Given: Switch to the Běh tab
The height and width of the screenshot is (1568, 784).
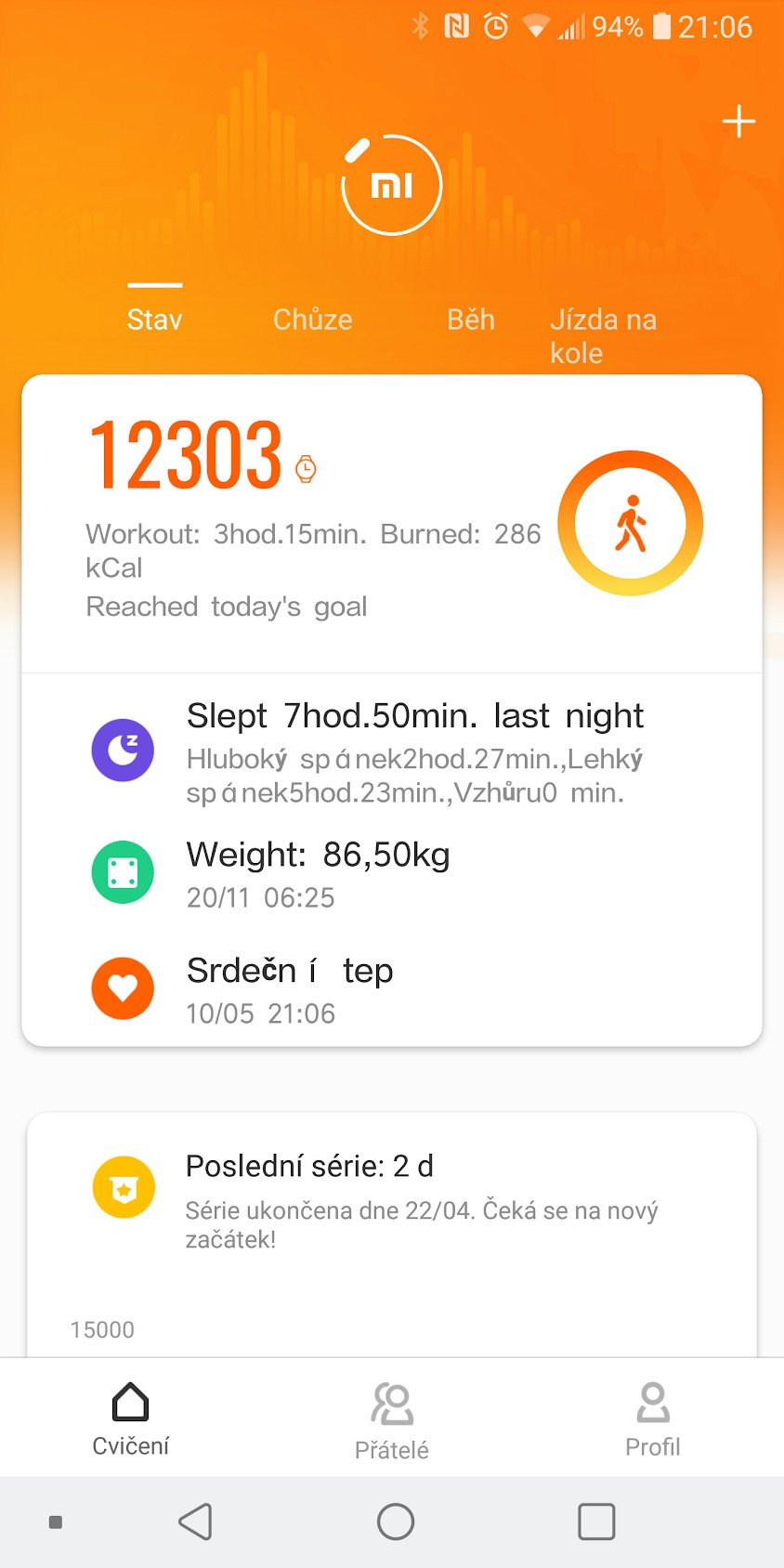Looking at the screenshot, I should point(471,320).
